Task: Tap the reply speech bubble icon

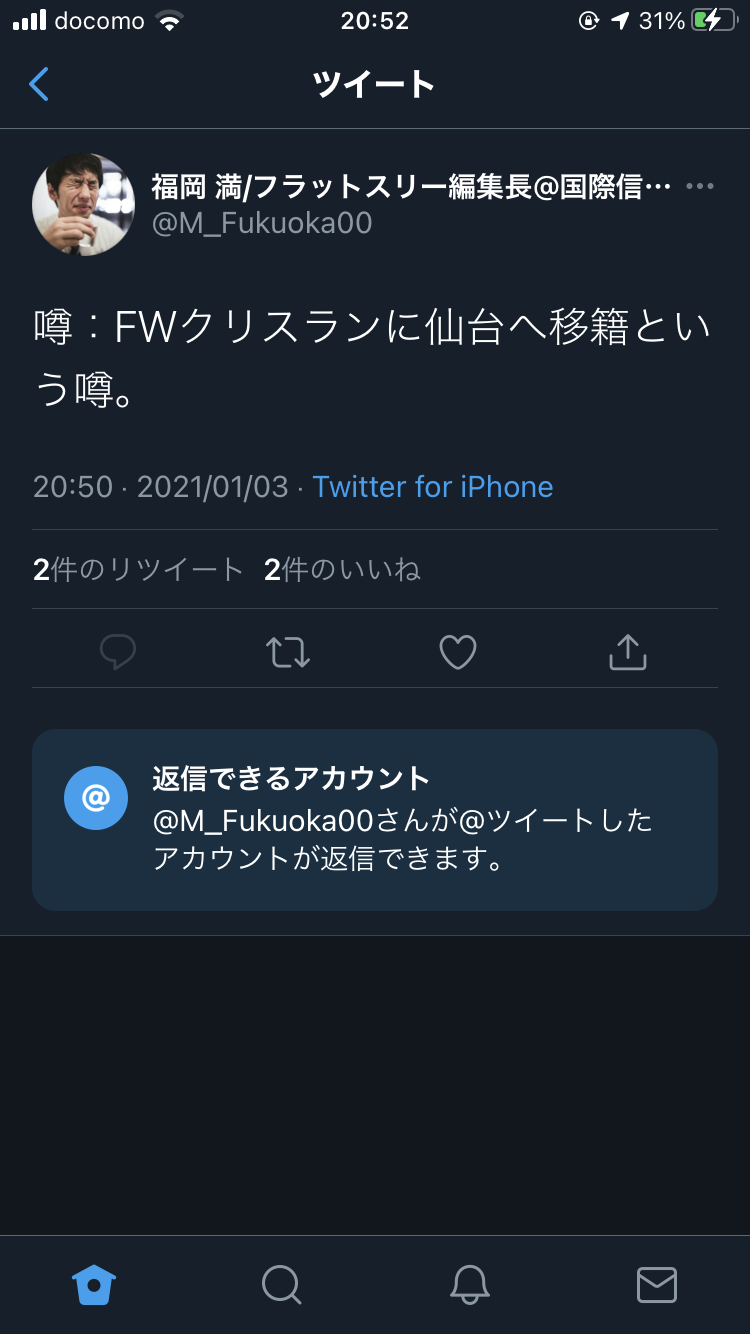Action: pos(118,652)
